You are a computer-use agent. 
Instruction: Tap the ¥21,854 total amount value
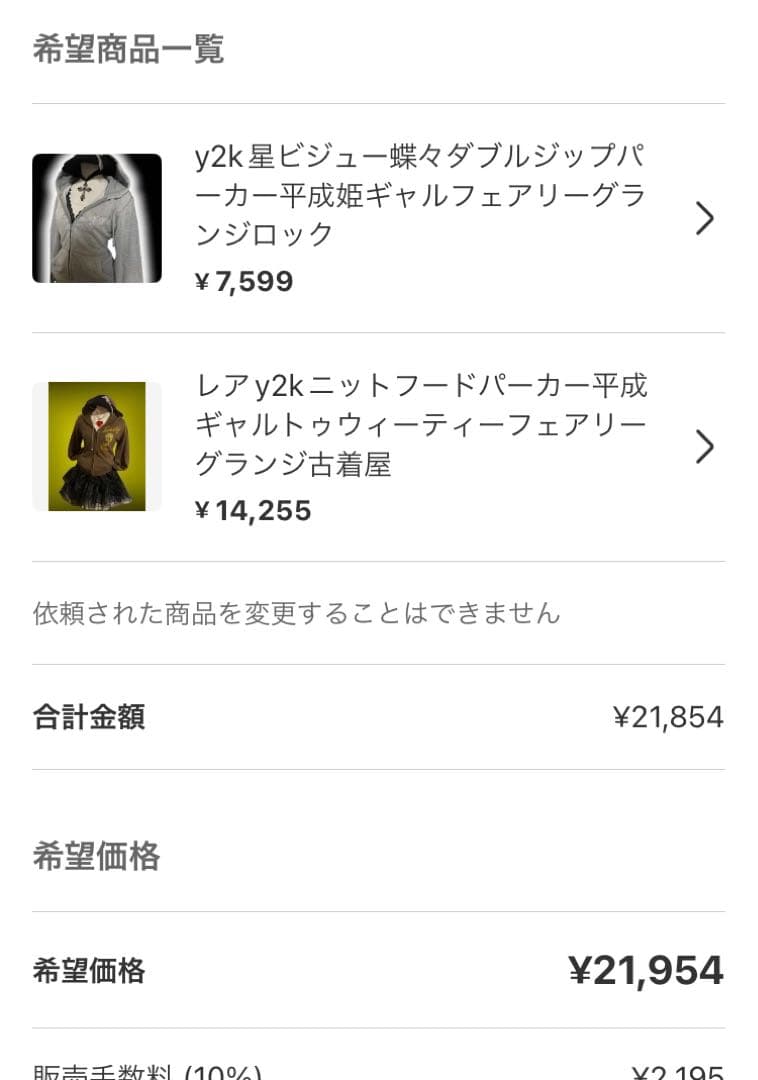pyautogui.click(x=670, y=717)
